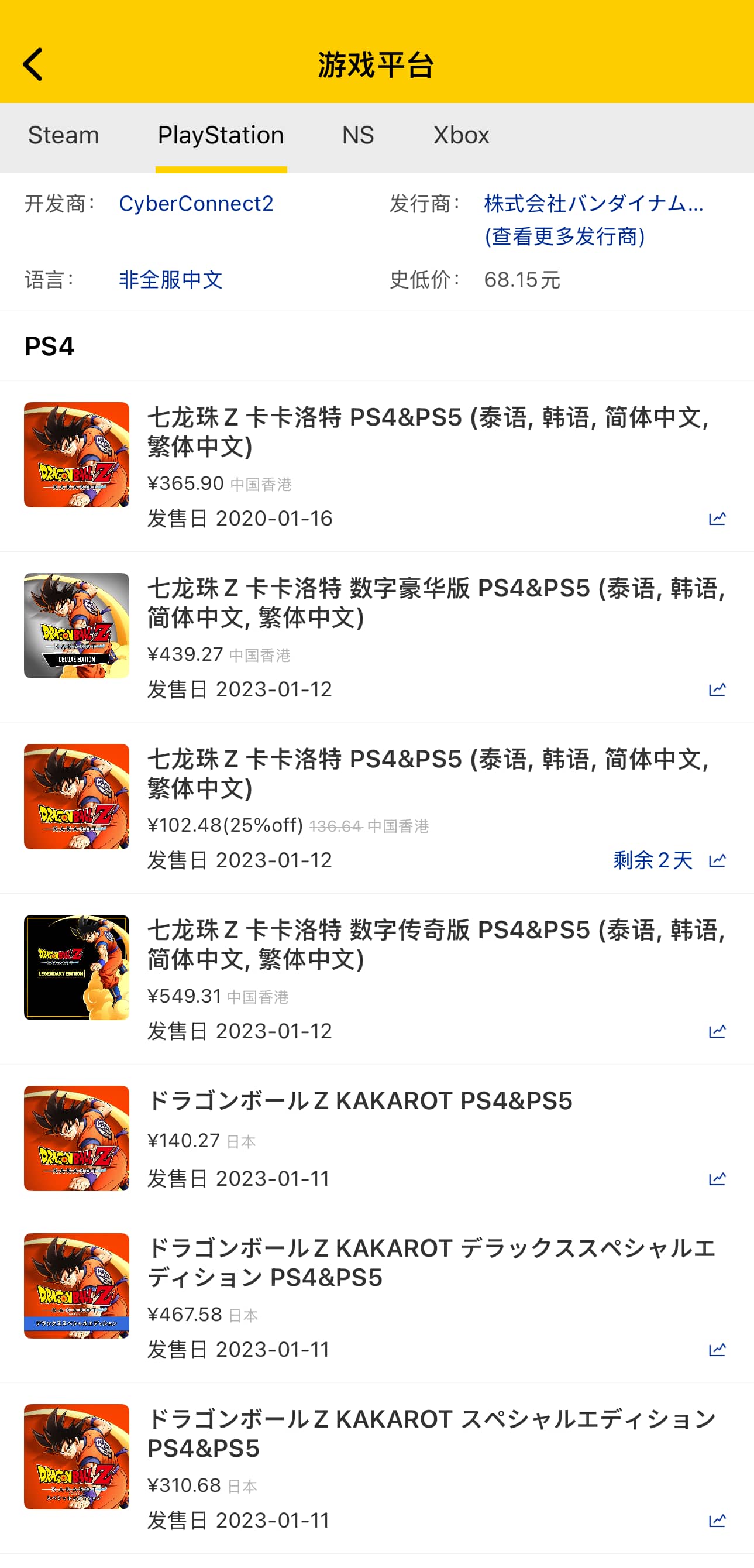
Task: Tap 查看更多发行商 to see more publishers
Action: (564, 236)
